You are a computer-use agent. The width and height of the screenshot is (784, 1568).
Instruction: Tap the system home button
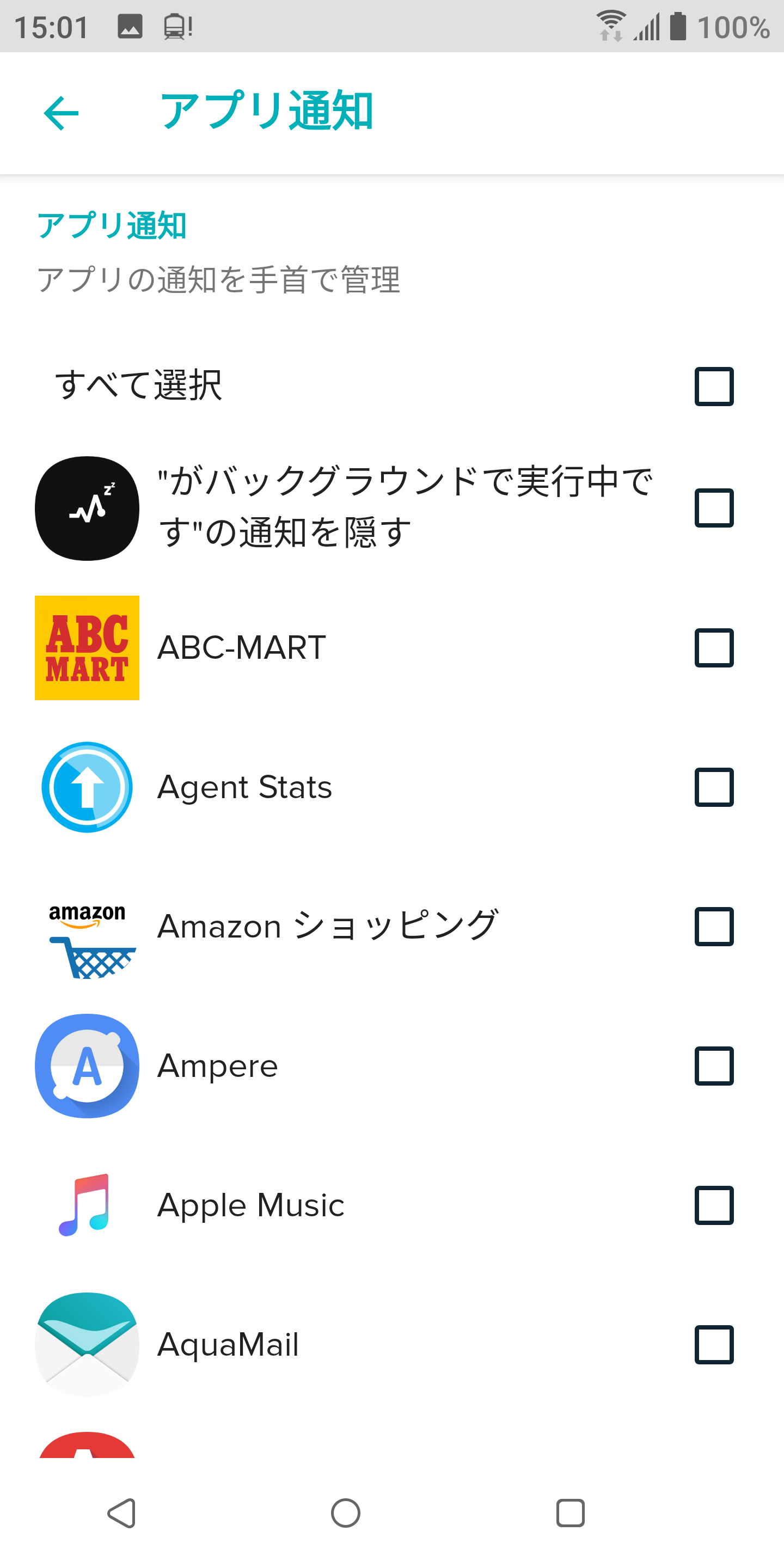pyautogui.click(x=346, y=1513)
